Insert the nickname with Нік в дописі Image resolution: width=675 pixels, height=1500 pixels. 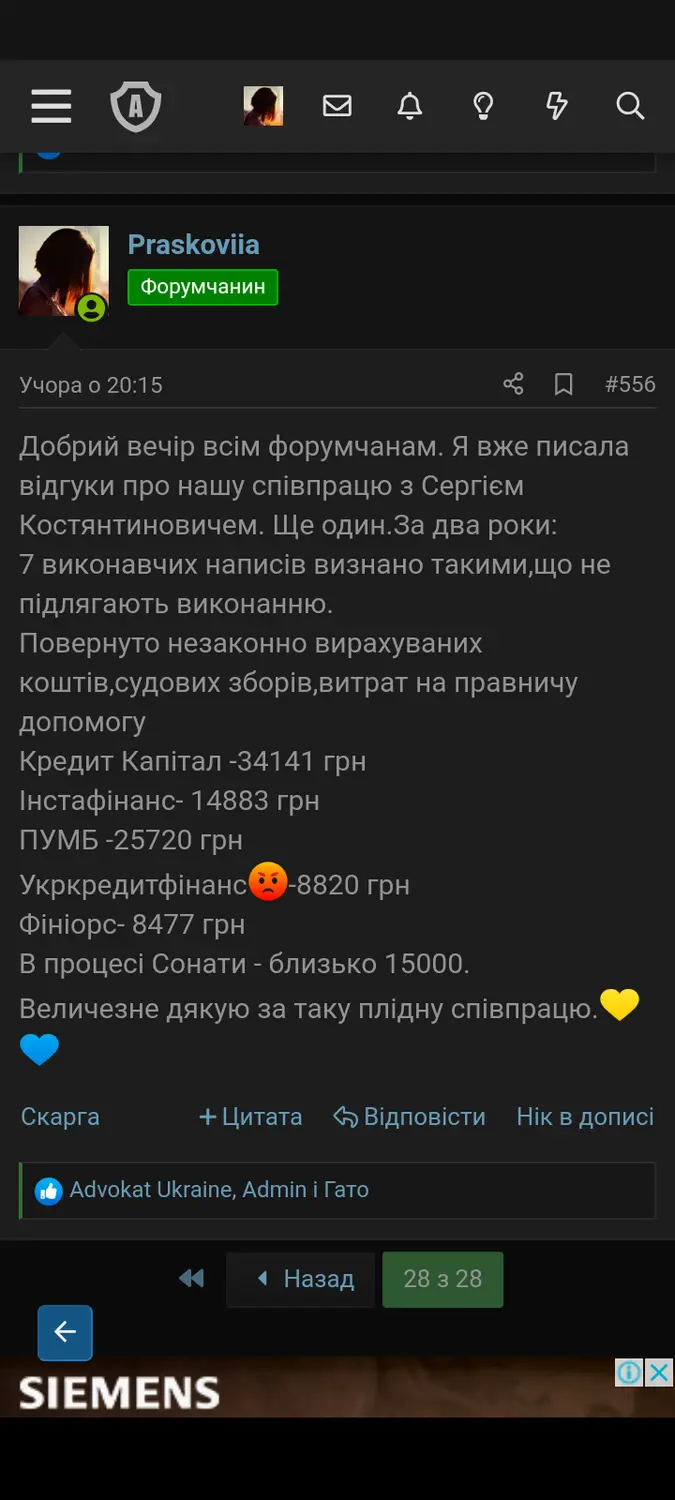coord(585,1117)
